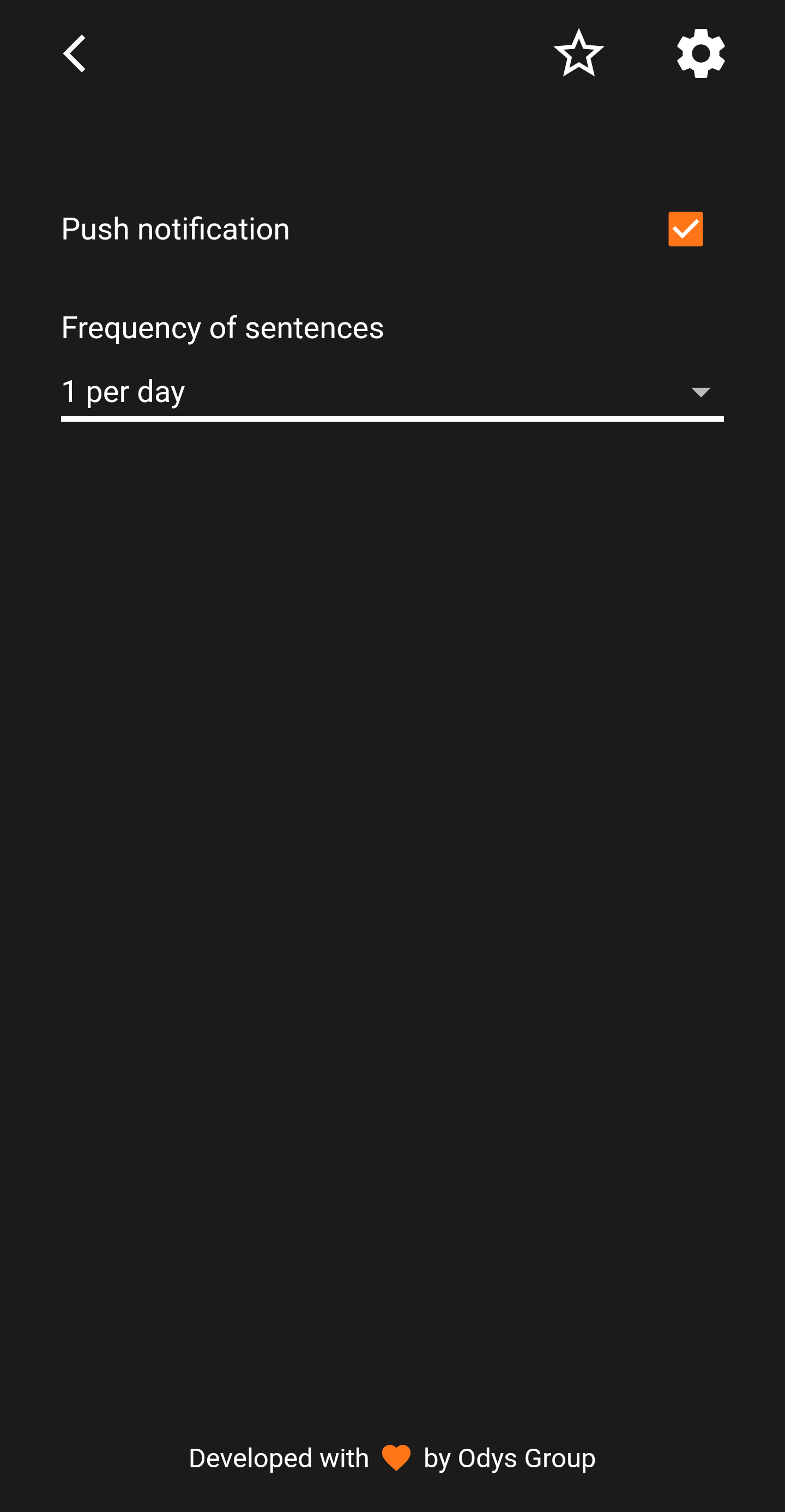Go back using the top-left arrow
785x1512 pixels.
pyautogui.click(x=75, y=53)
